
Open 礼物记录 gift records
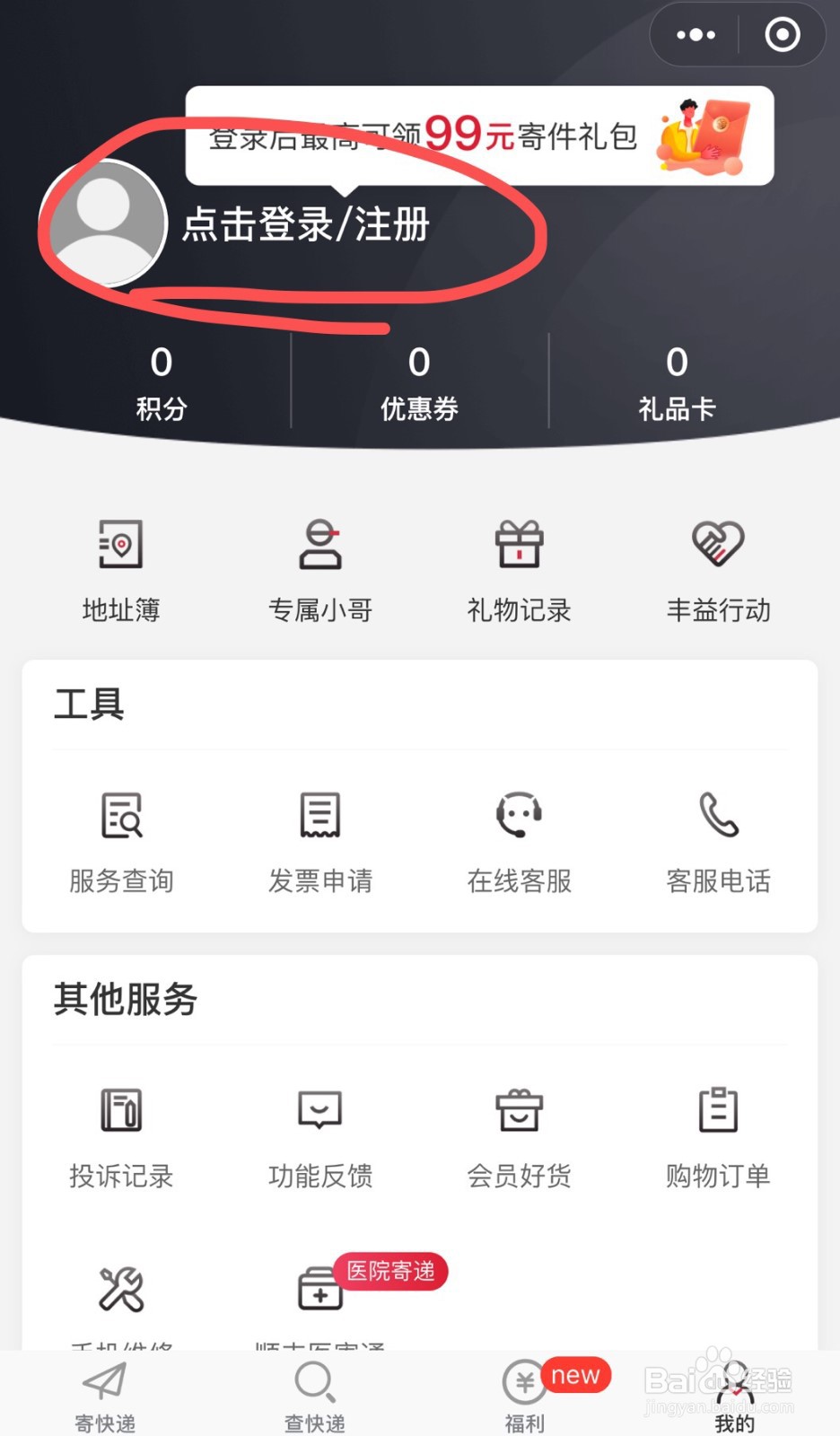click(x=519, y=568)
